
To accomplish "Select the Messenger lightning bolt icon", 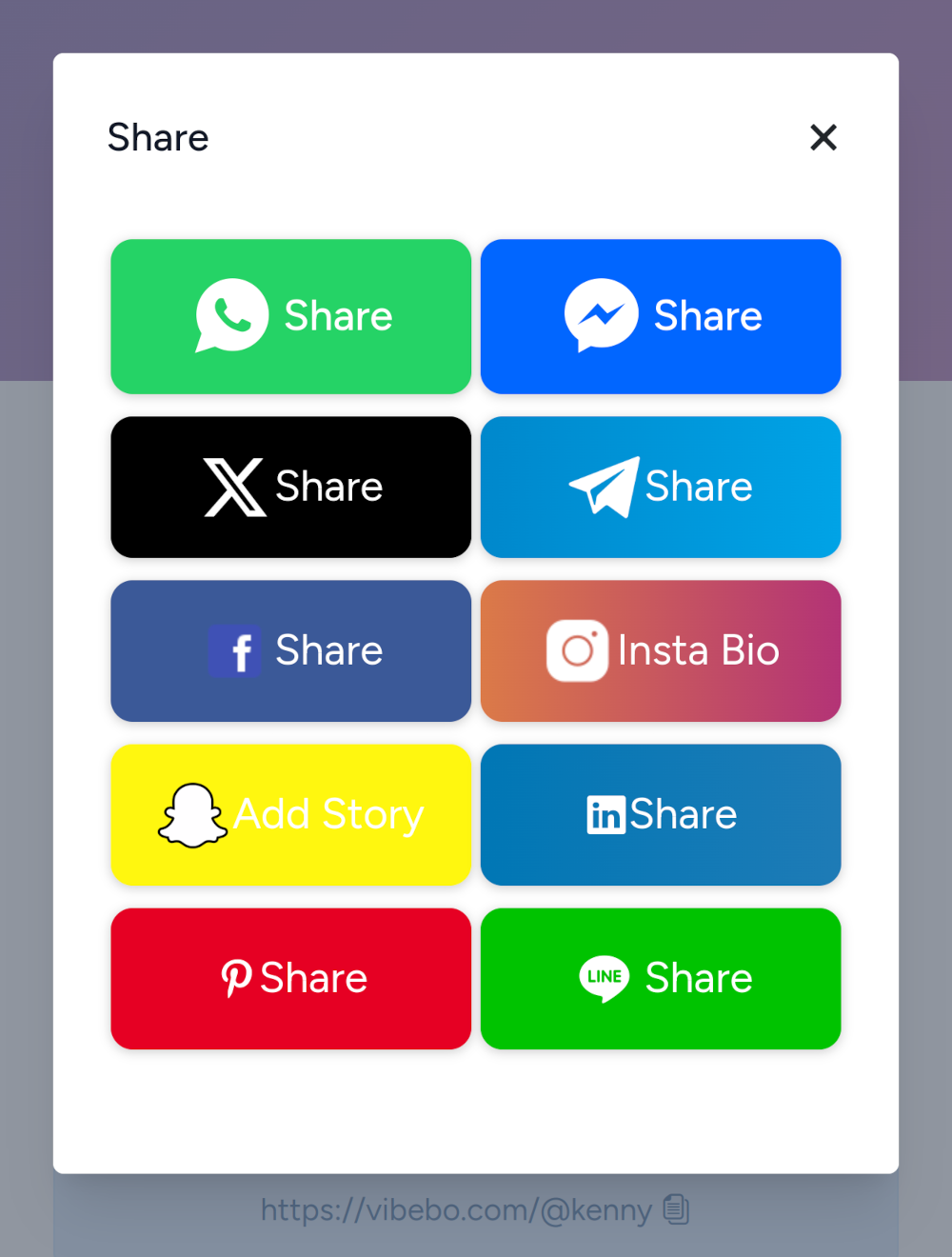I will tap(603, 315).
